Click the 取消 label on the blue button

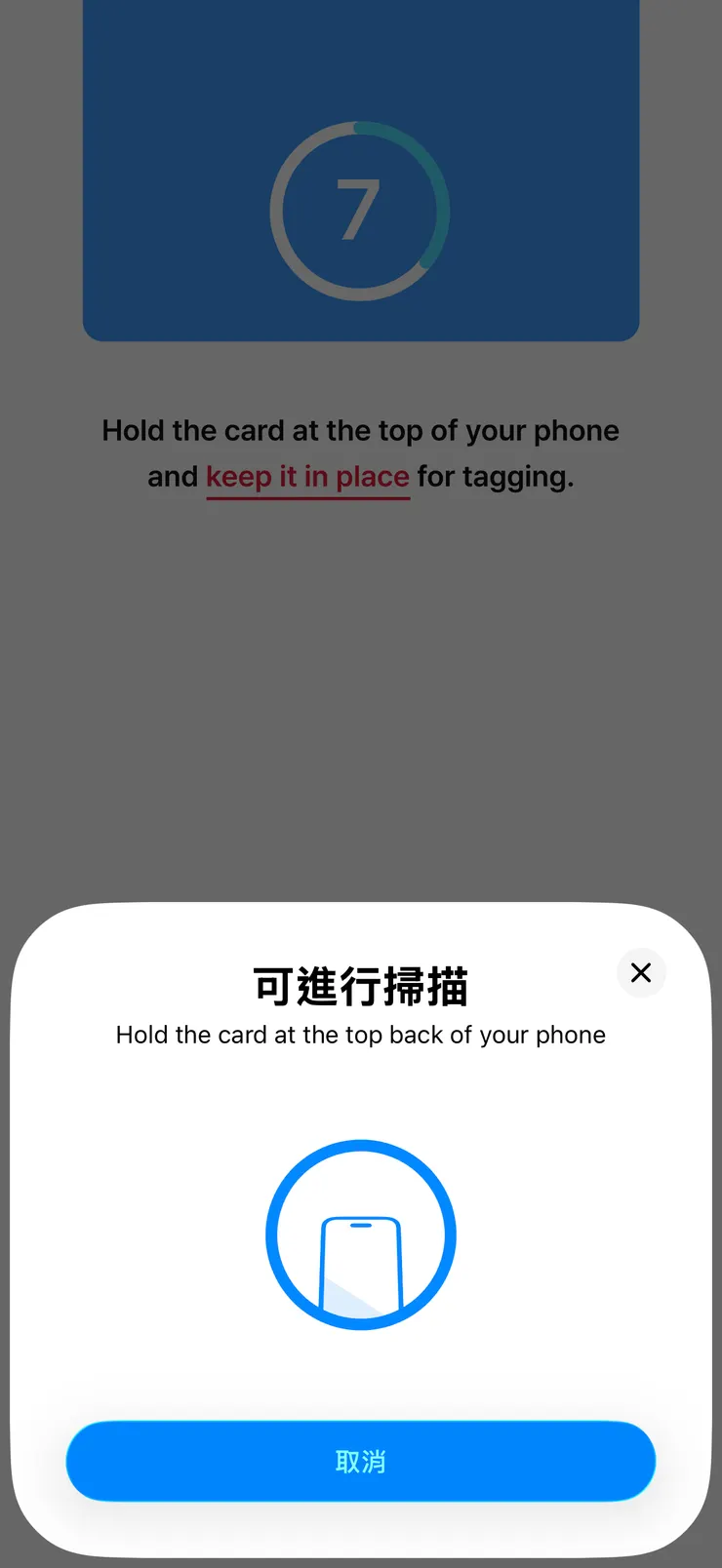pyautogui.click(x=361, y=1460)
